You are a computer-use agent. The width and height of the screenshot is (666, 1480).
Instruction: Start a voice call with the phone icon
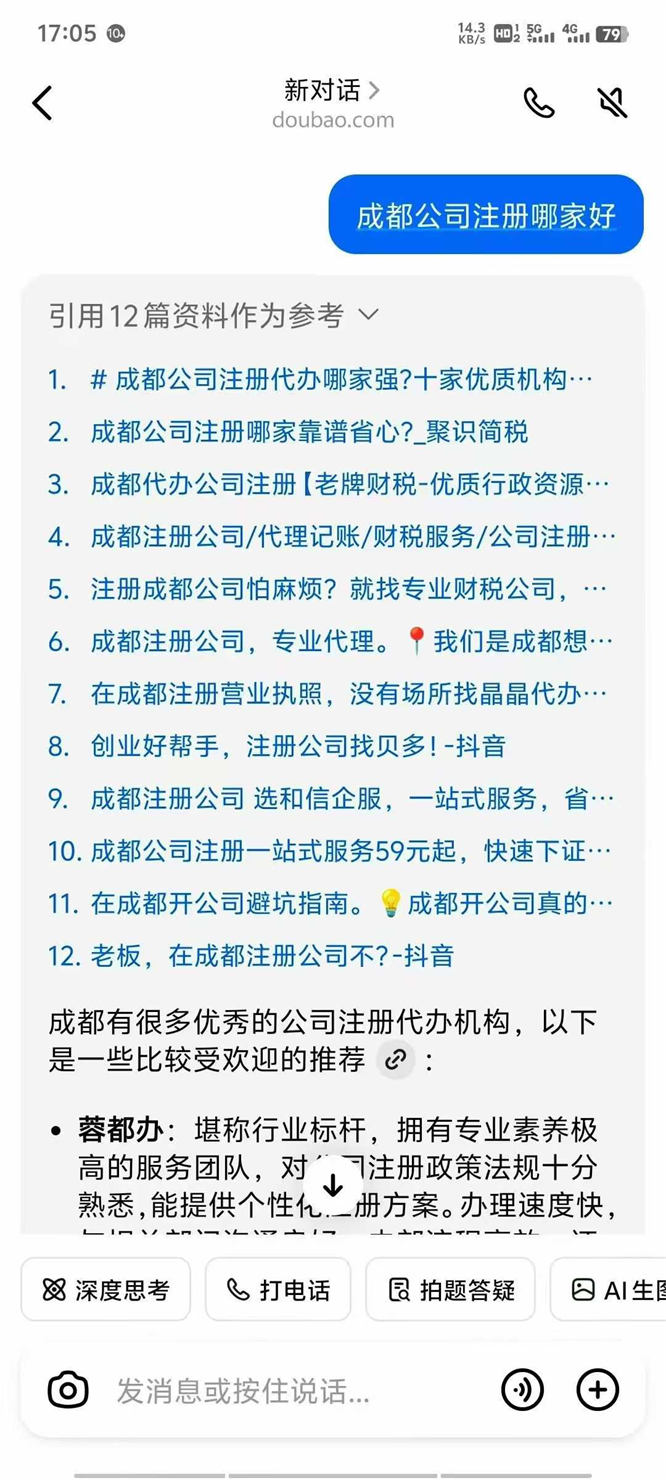pos(539,103)
